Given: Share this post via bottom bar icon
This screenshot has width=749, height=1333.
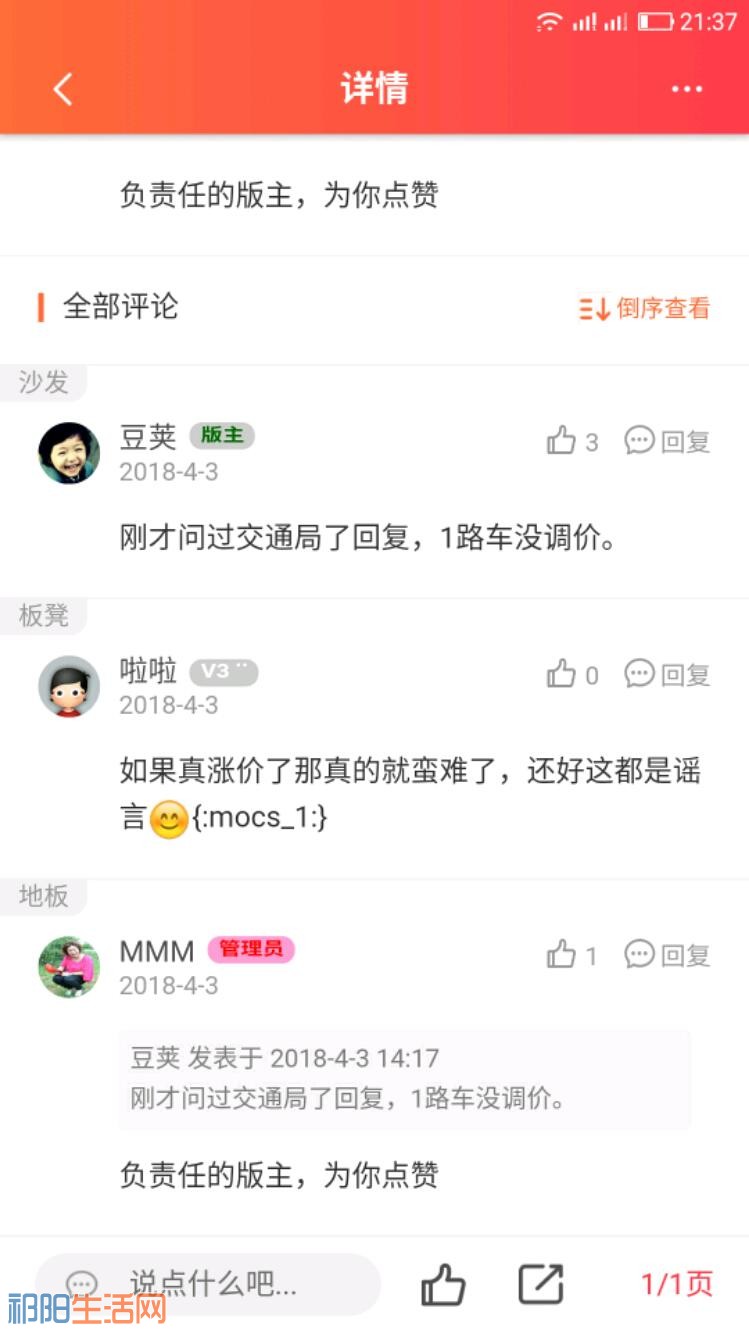Looking at the screenshot, I should click(x=541, y=1284).
